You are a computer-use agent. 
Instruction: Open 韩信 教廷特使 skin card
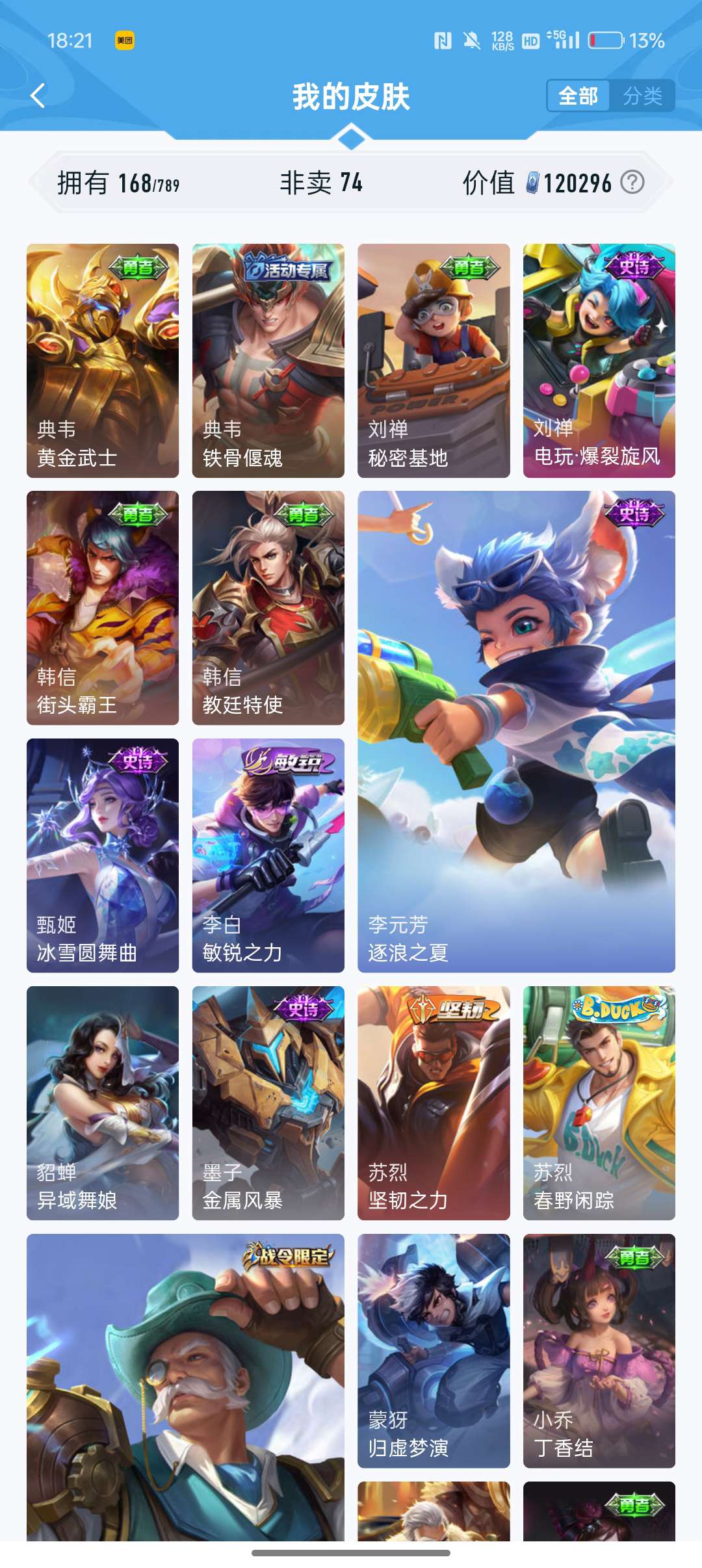[x=268, y=608]
